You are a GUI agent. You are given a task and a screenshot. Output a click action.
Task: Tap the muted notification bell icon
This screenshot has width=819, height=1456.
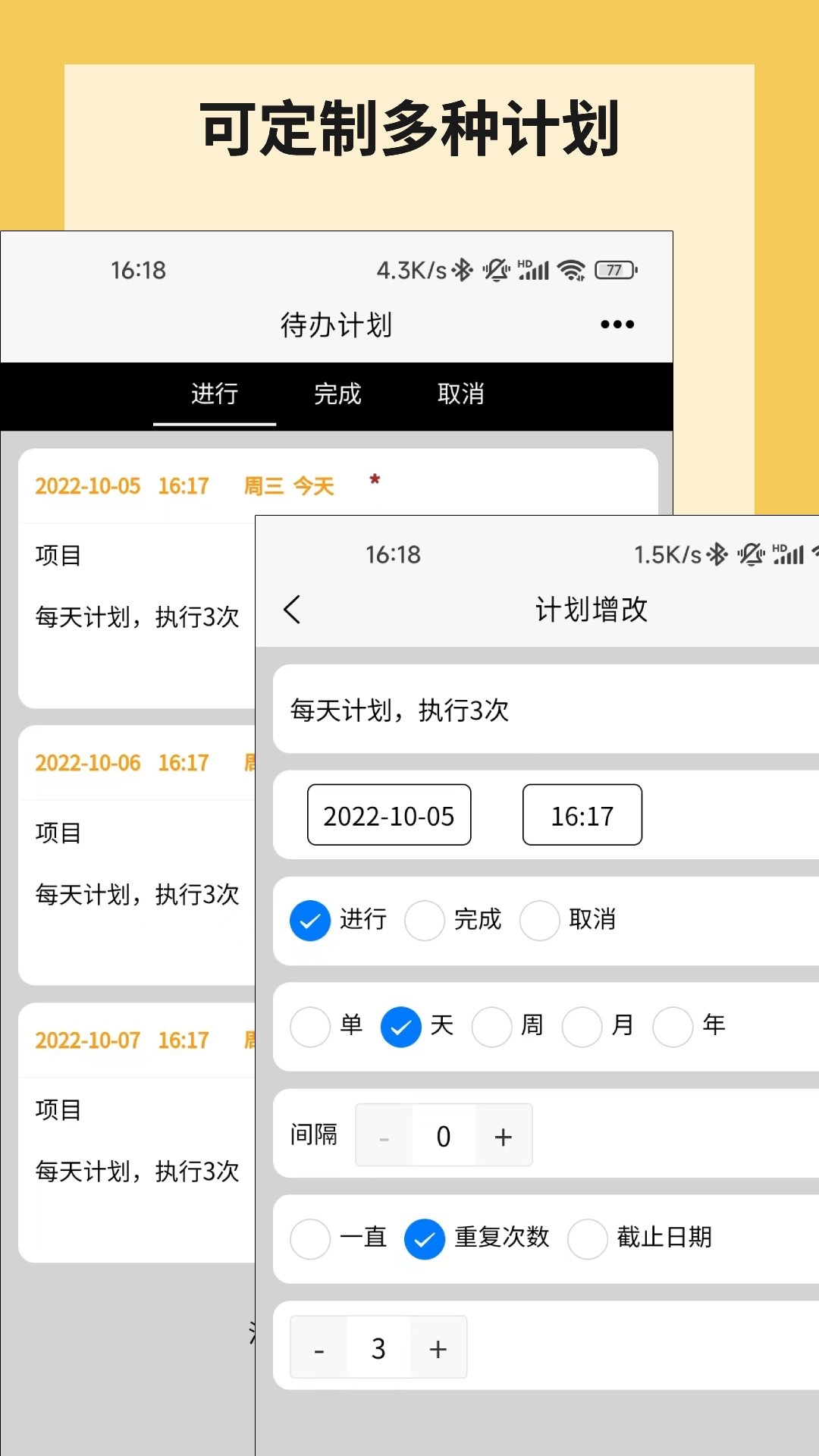[x=496, y=269]
